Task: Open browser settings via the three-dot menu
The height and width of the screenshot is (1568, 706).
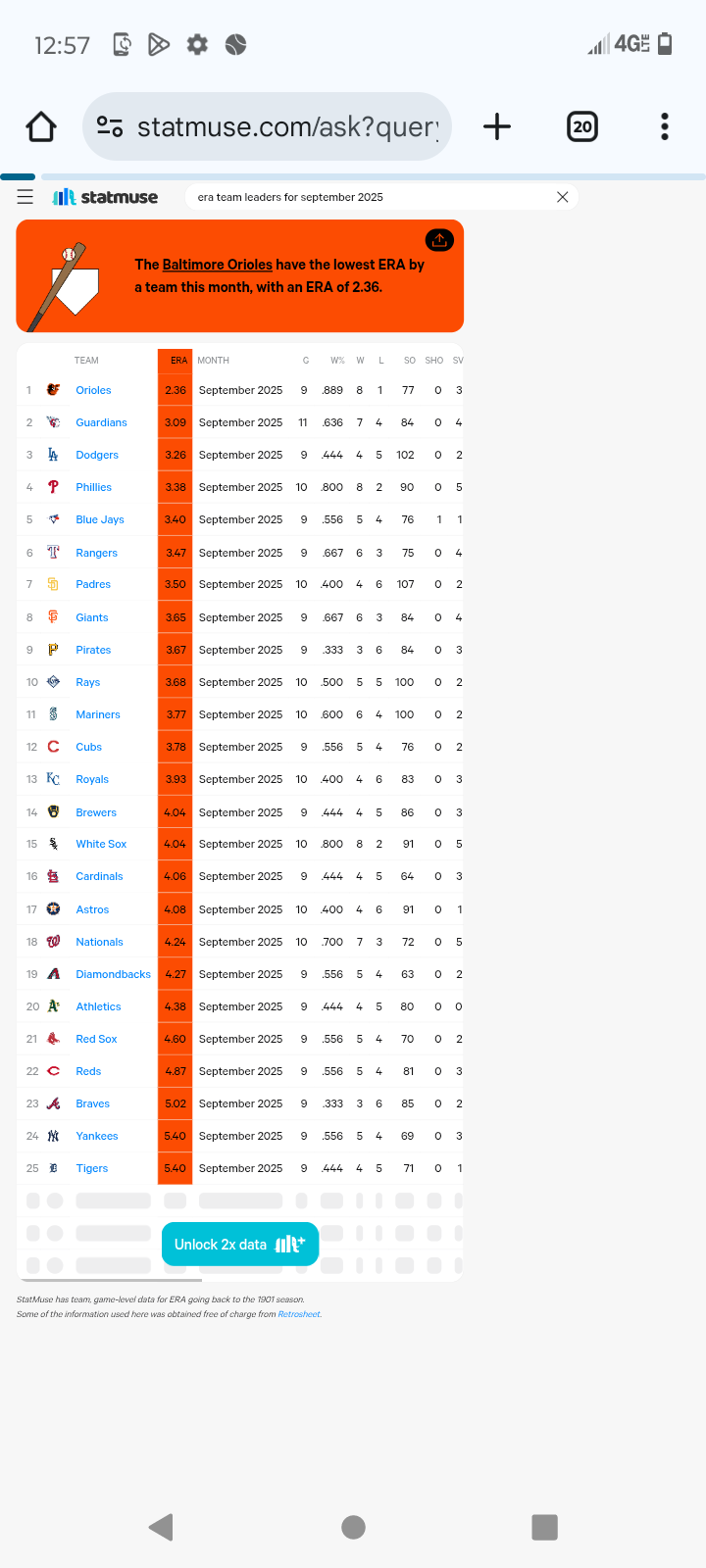Action: tap(664, 125)
